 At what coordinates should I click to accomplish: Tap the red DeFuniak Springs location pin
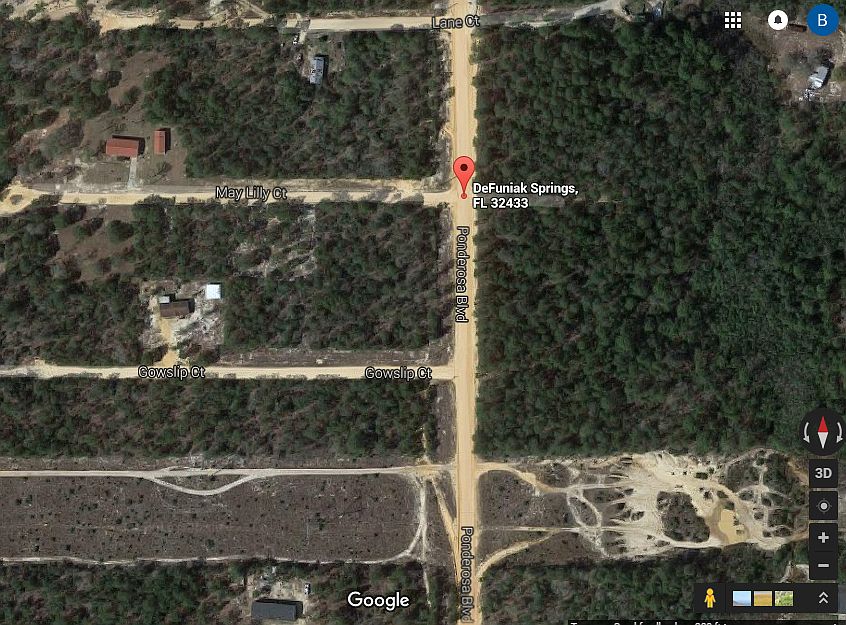463,174
